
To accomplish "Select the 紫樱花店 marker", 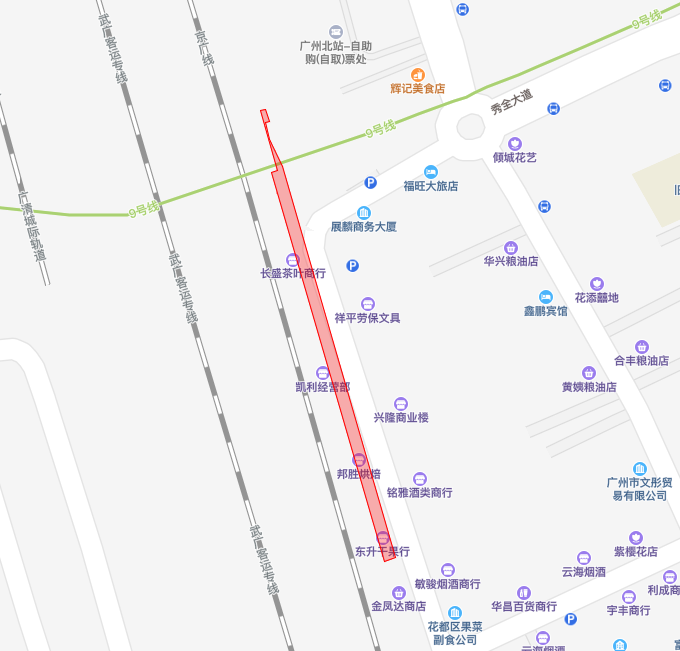I will coord(635,538).
